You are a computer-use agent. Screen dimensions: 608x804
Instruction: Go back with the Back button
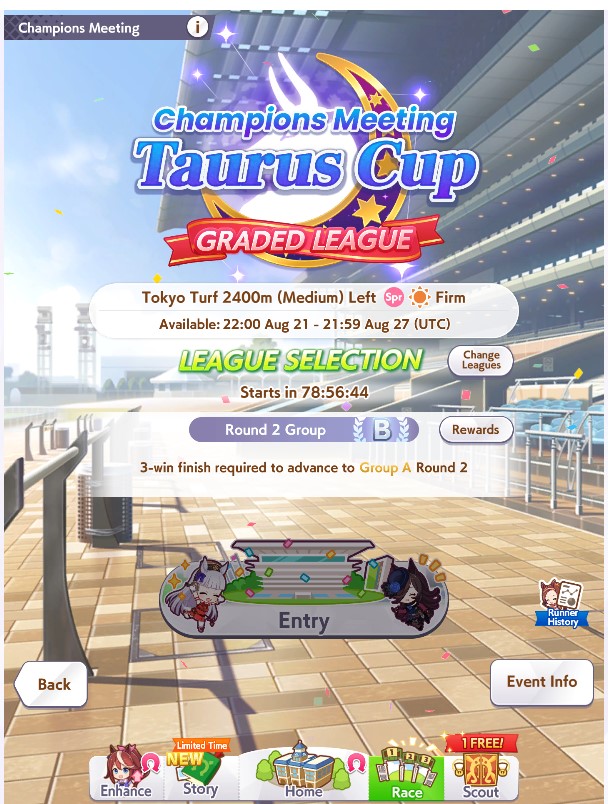52,684
